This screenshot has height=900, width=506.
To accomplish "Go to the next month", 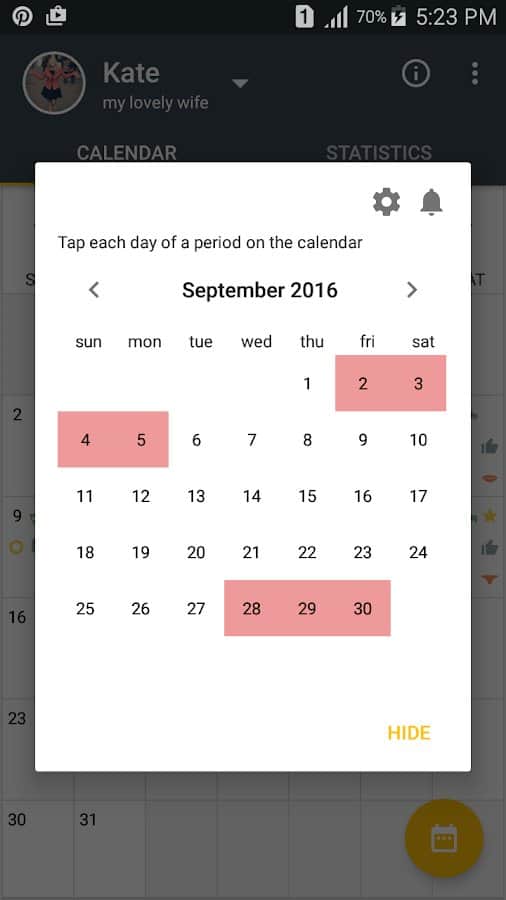I will 411,290.
